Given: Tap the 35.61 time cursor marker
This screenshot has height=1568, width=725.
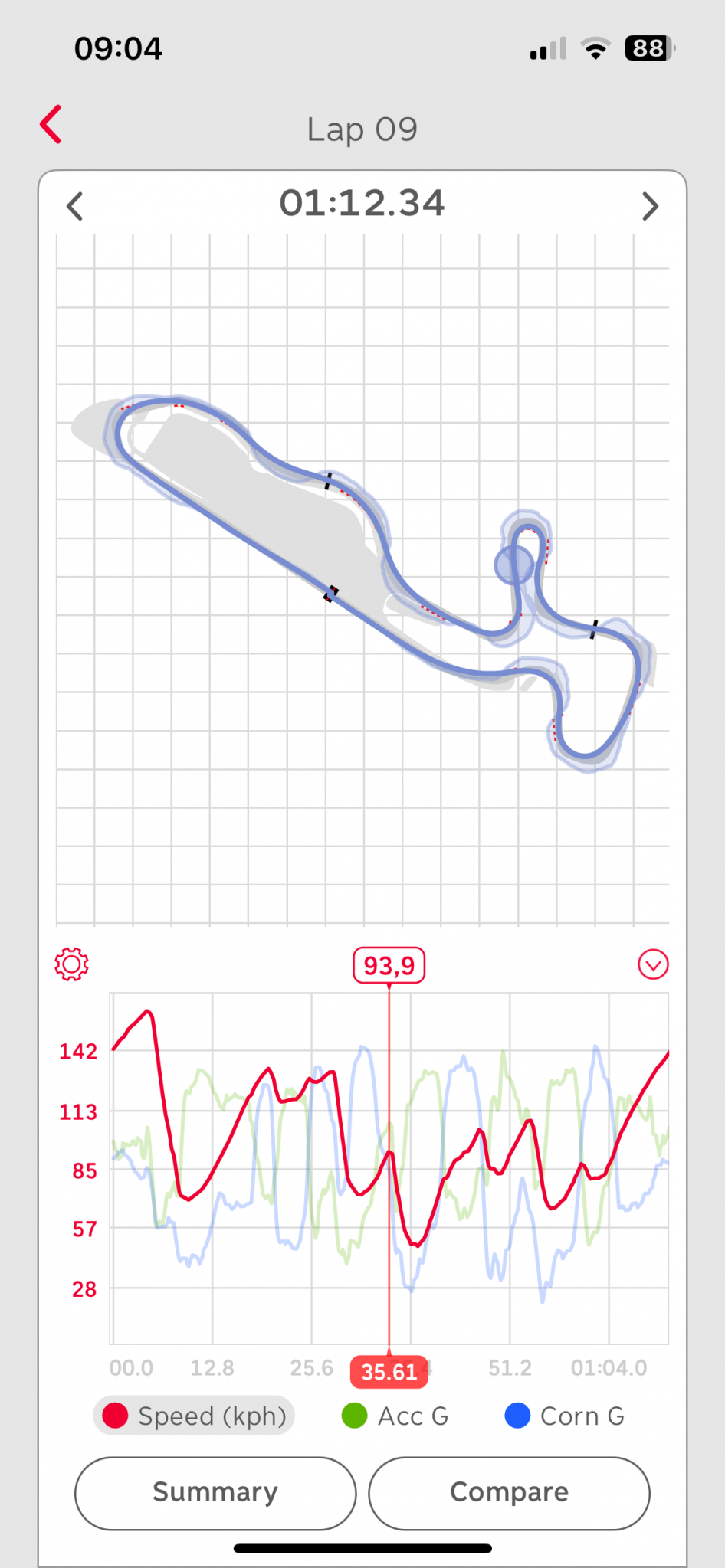Looking at the screenshot, I should (x=389, y=1372).
